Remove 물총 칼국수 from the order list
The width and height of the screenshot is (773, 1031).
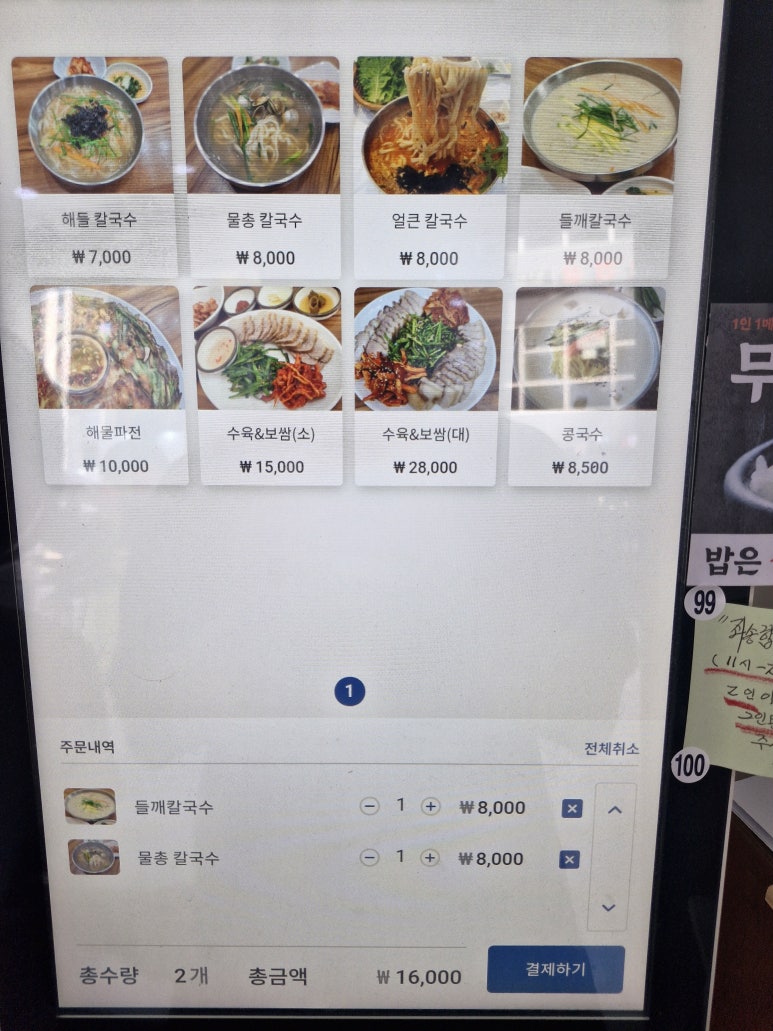pyautogui.click(x=569, y=859)
